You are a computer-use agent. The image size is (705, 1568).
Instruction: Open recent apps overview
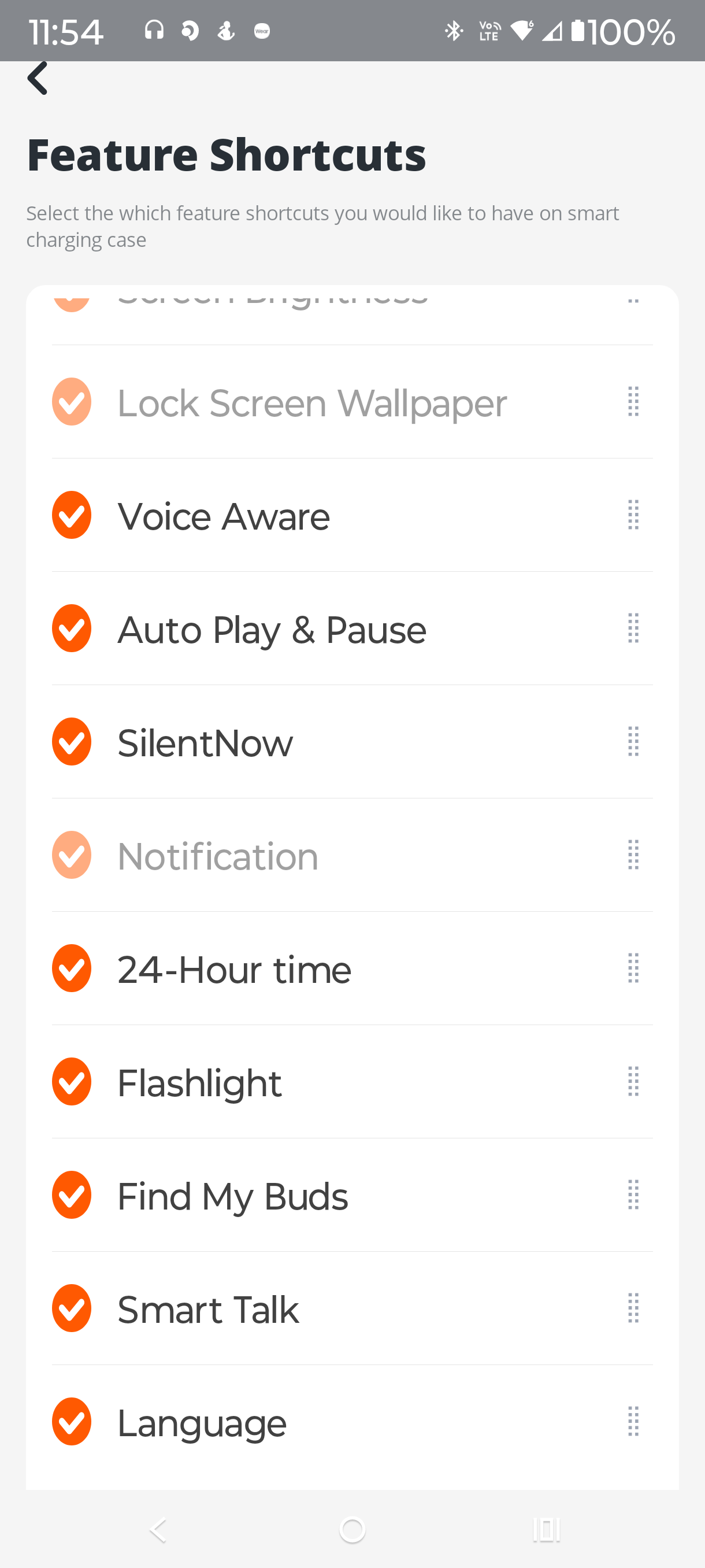pos(546,1529)
